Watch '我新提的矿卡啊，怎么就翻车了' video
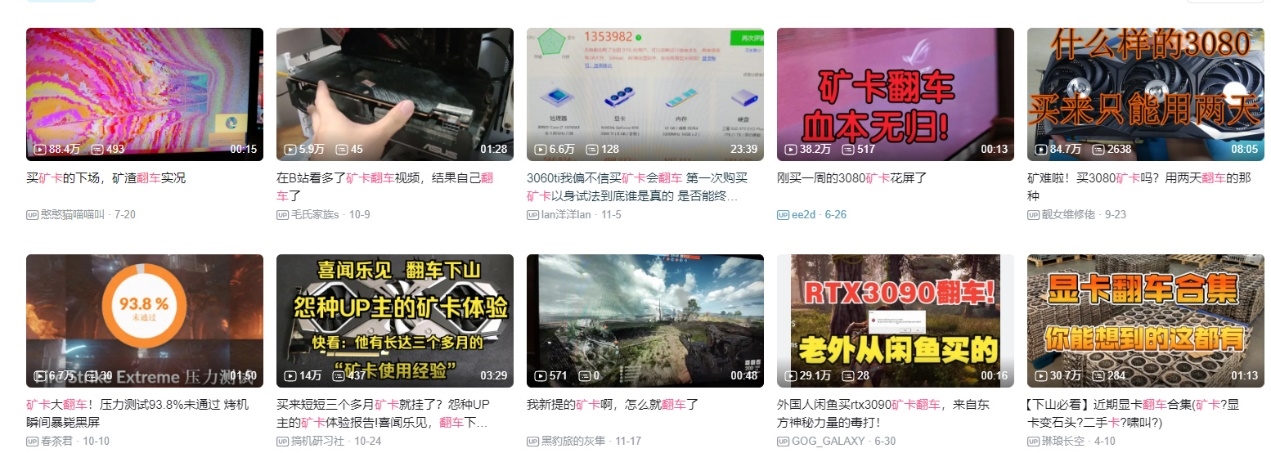1271x453 pixels. (x=644, y=320)
